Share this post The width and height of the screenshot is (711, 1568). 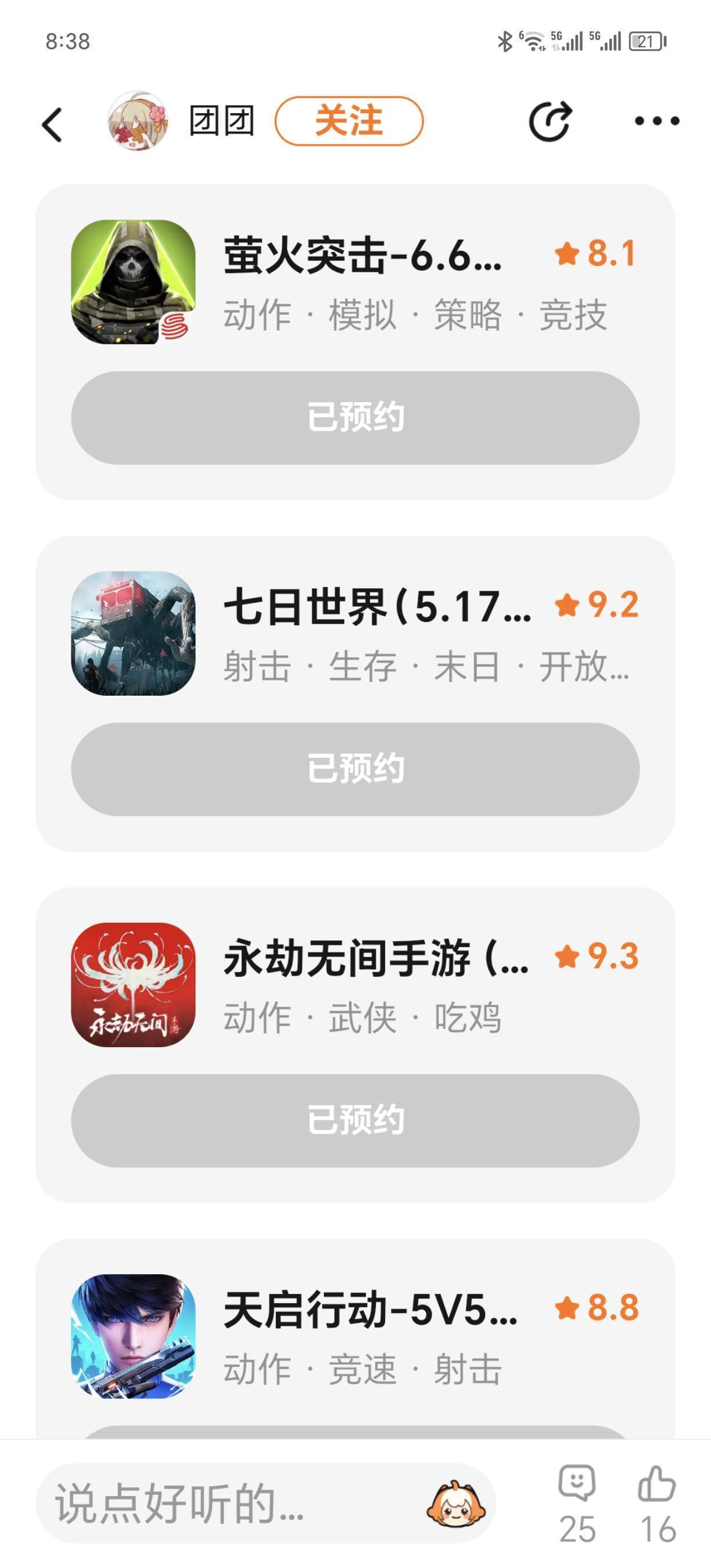coord(550,121)
